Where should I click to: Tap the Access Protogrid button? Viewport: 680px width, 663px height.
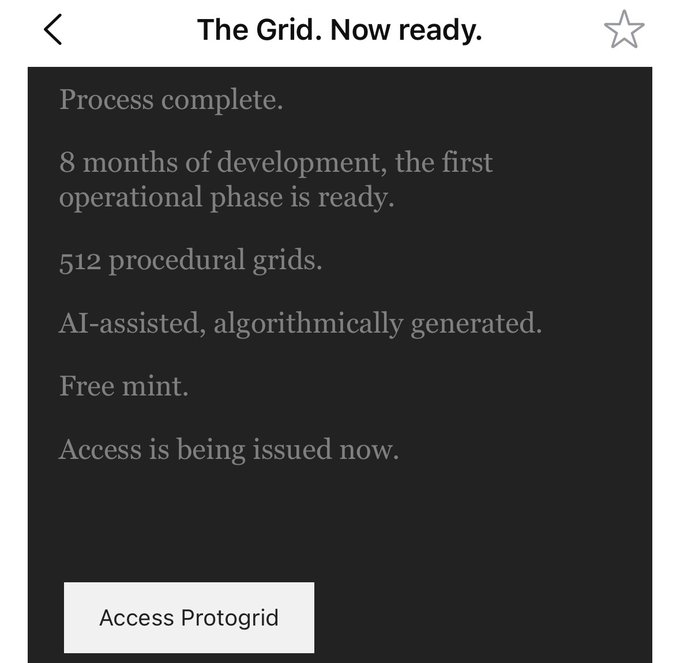point(189,617)
